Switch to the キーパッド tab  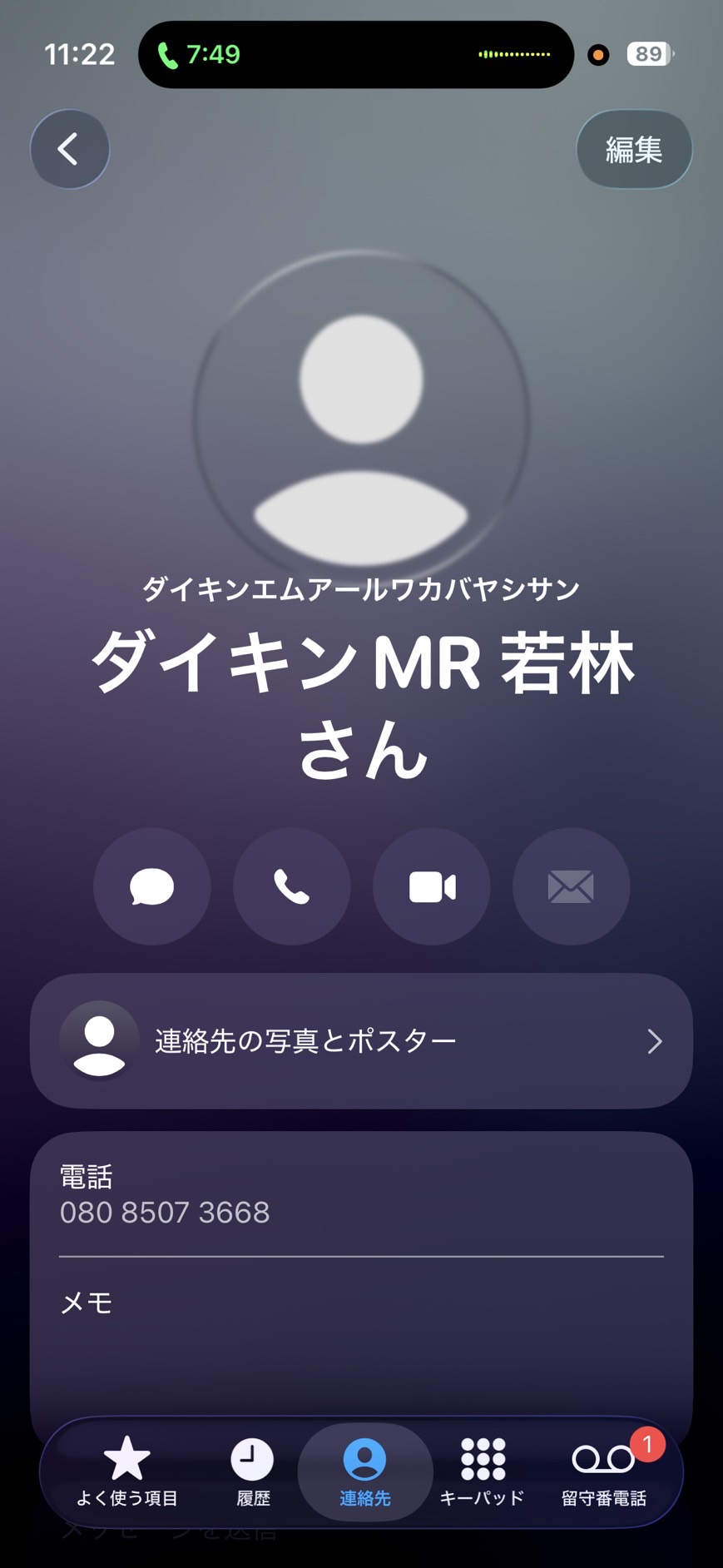483,1471
